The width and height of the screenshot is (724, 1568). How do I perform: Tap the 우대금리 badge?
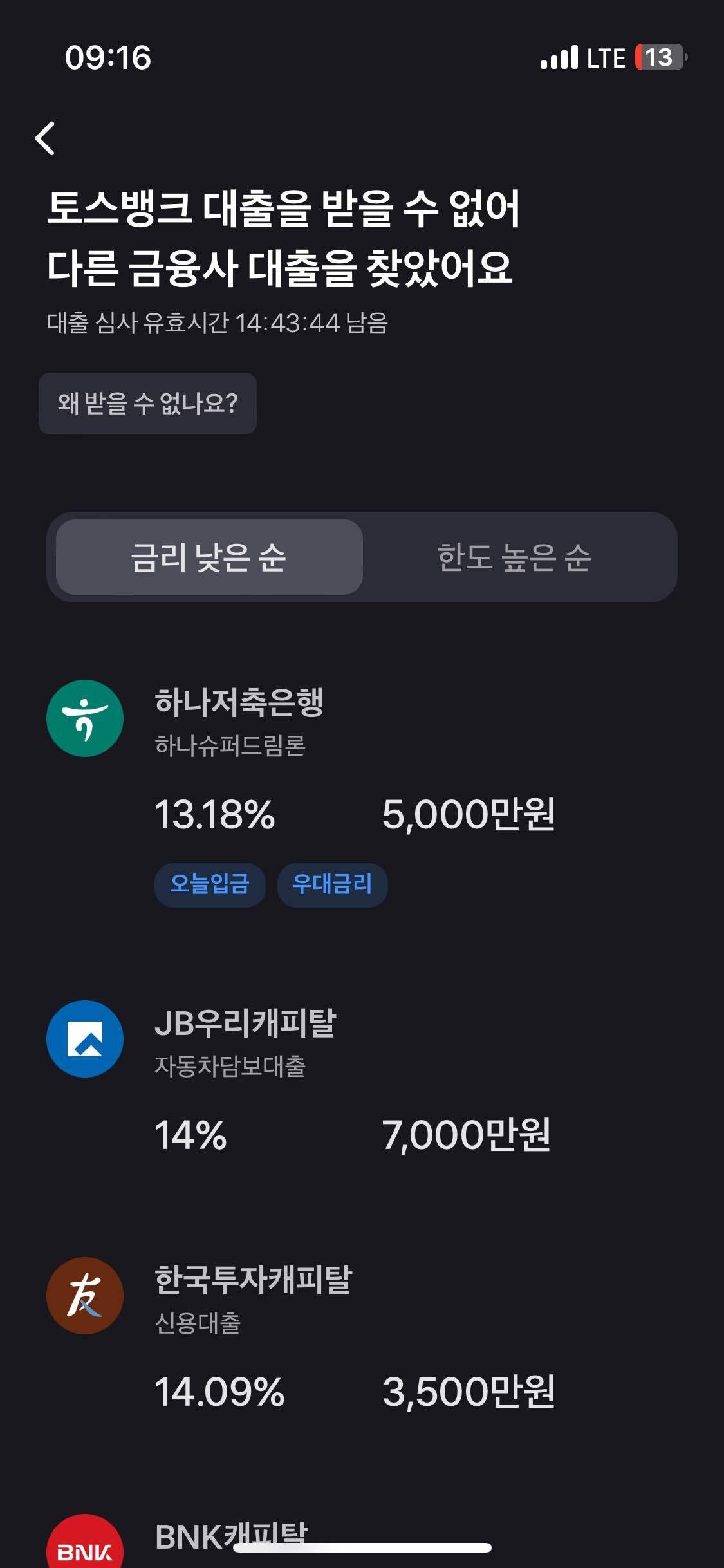coord(333,885)
